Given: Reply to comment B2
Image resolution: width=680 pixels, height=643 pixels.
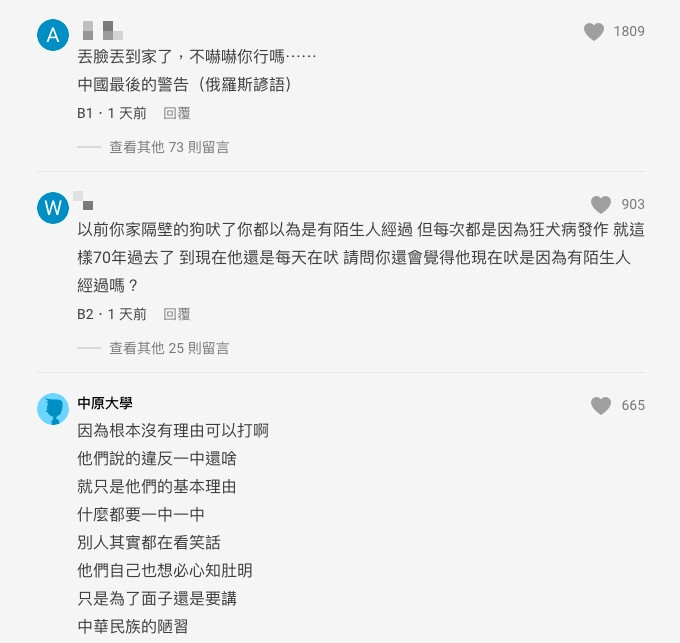Looking at the screenshot, I should pyautogui.click(x=177, y=314).
